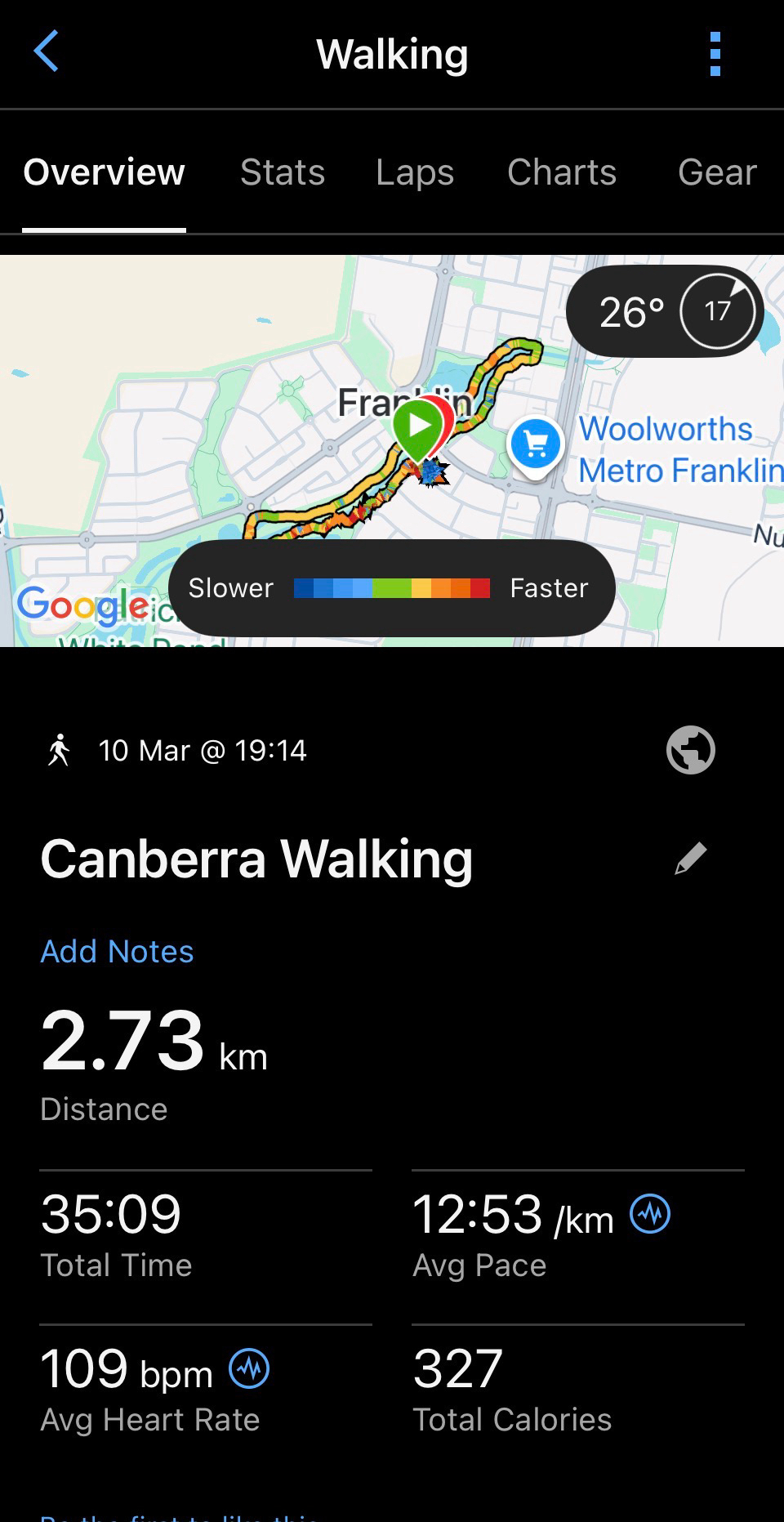Tap the 26° weather badge
This screenshot has width=784, height=1522.
[x=665, y=311]
